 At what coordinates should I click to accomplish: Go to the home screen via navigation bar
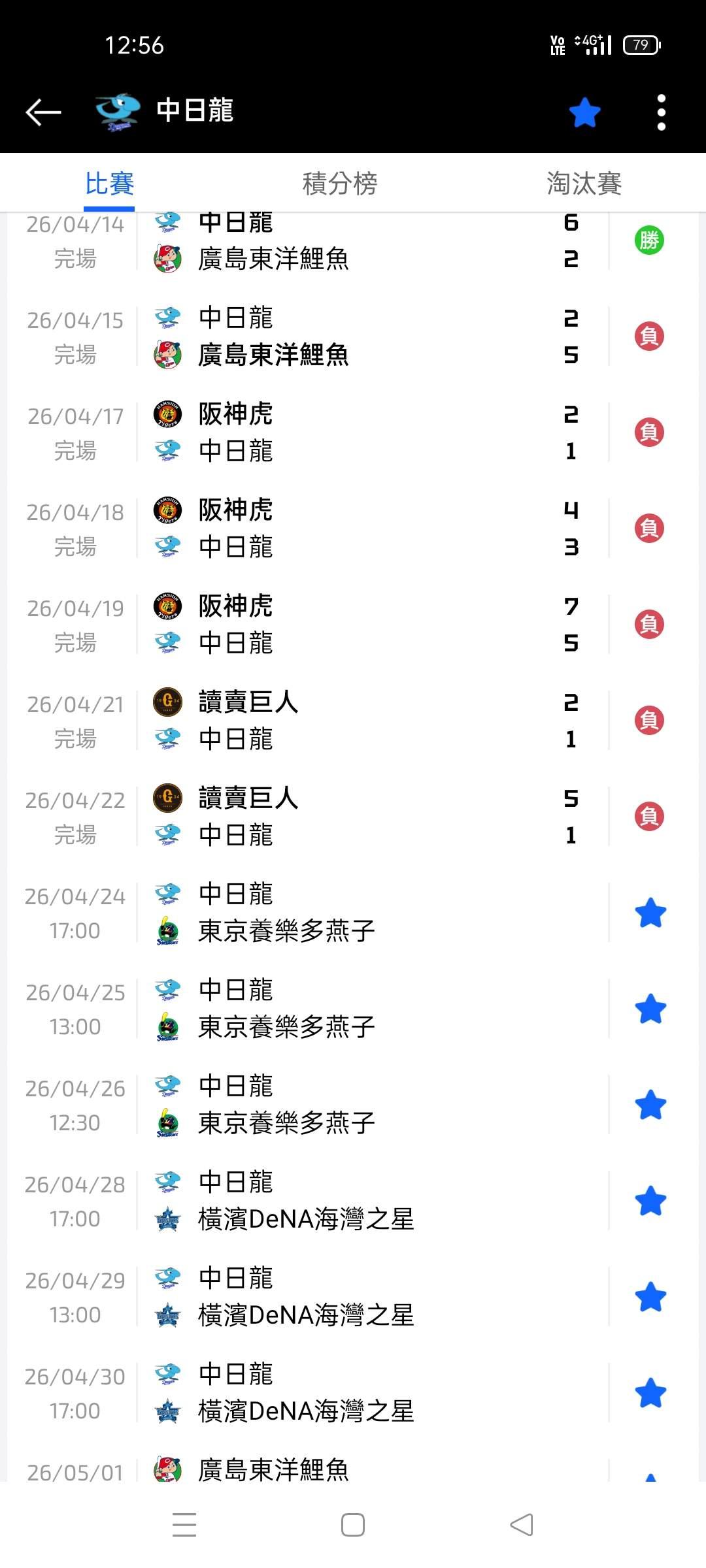(x=353, y=1525)
